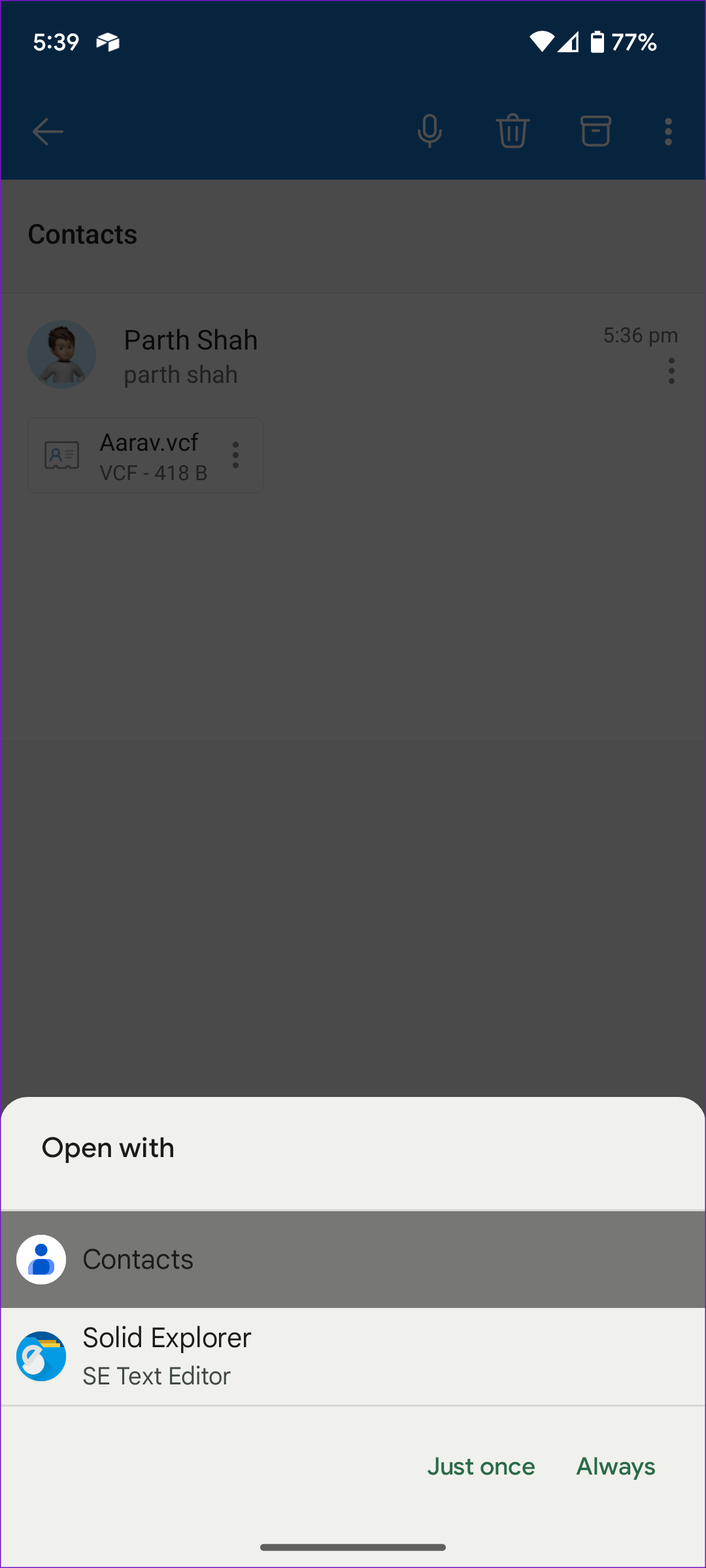The height and width of the screenshot is (1568, 706).
Task: Tap Always to set default app
Action: (x=615, y=1467)
